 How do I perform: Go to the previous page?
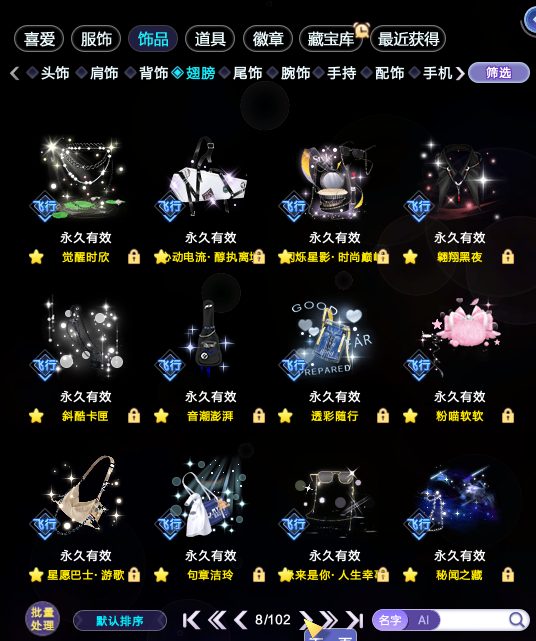coord(240,620)
